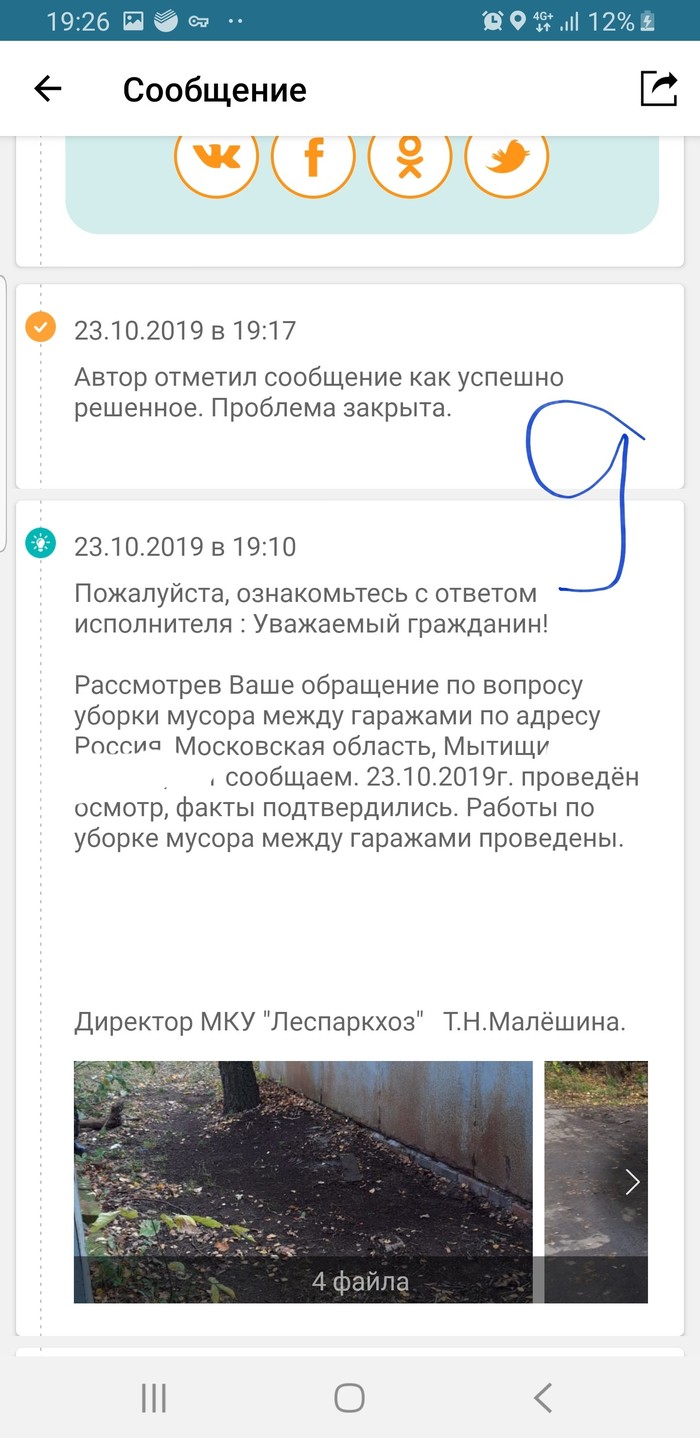Share to Odnoklassniki
The height and width of the screenshot is (1438, 700).
point(410,157)
